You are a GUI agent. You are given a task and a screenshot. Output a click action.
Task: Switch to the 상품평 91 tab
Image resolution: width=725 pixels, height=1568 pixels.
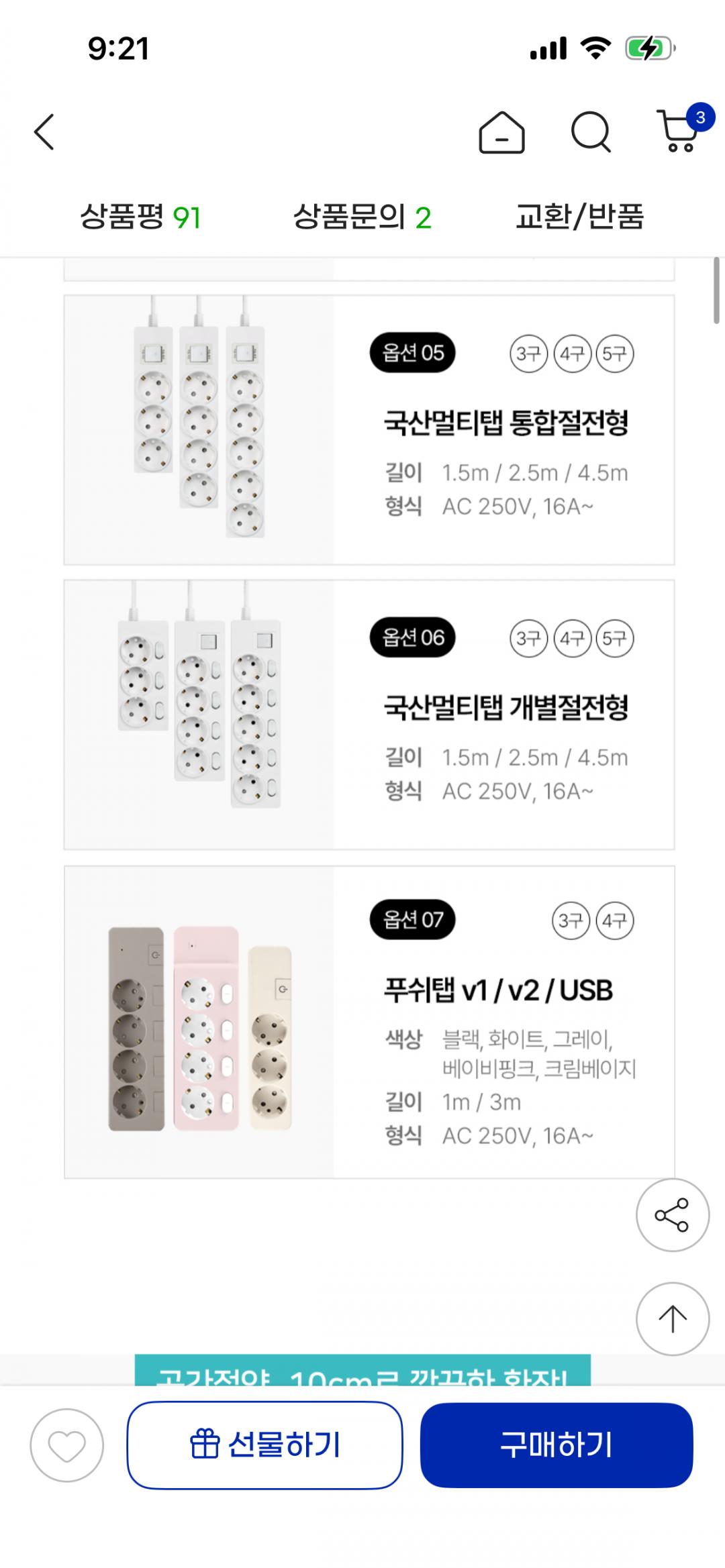pyautogui.click(x=140, y=217)
